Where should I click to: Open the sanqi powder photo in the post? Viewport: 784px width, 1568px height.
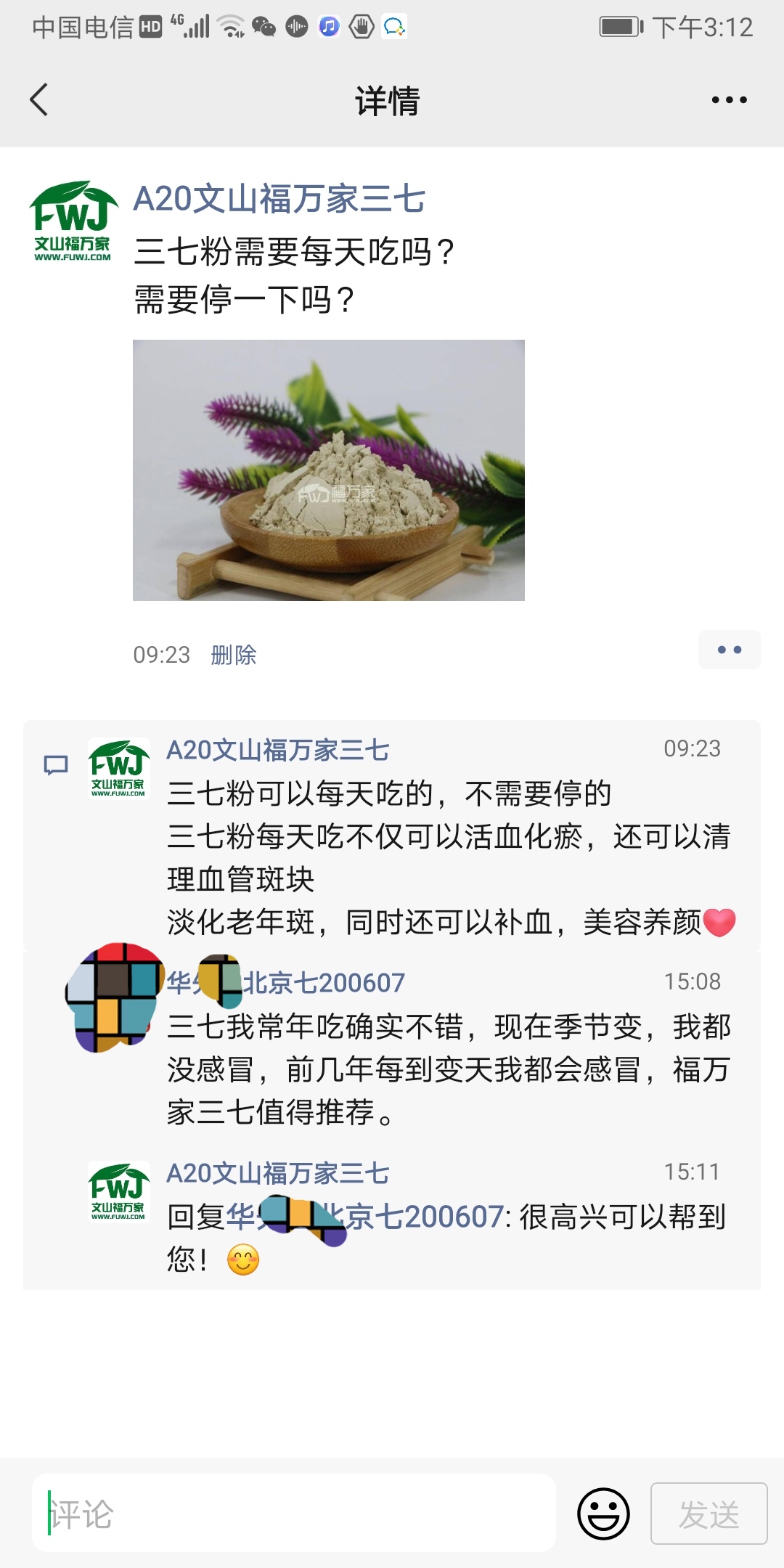(x=329, y=470)
